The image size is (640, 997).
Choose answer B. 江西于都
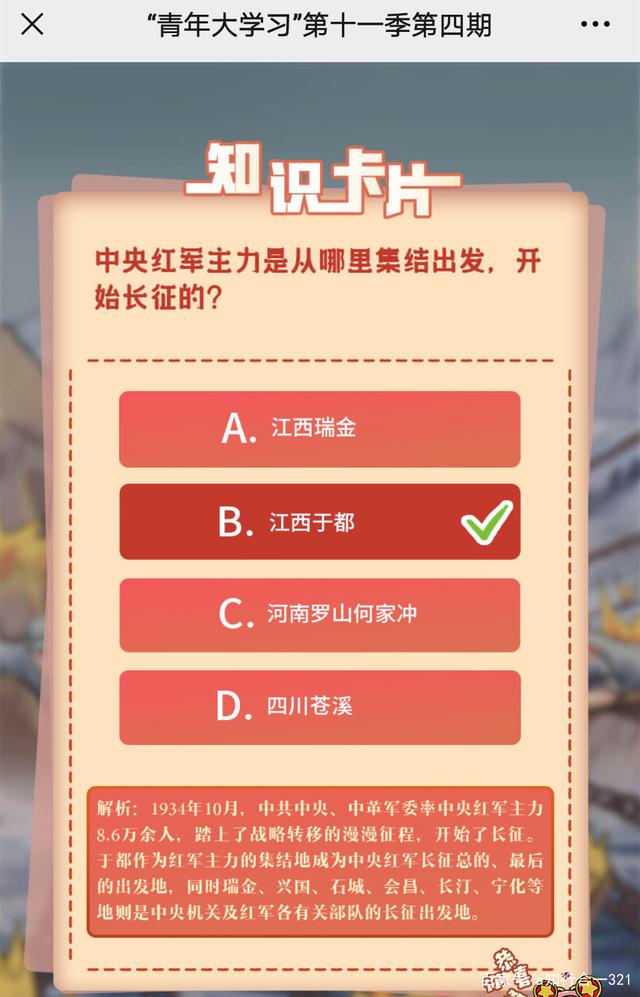tap(319, 522)
